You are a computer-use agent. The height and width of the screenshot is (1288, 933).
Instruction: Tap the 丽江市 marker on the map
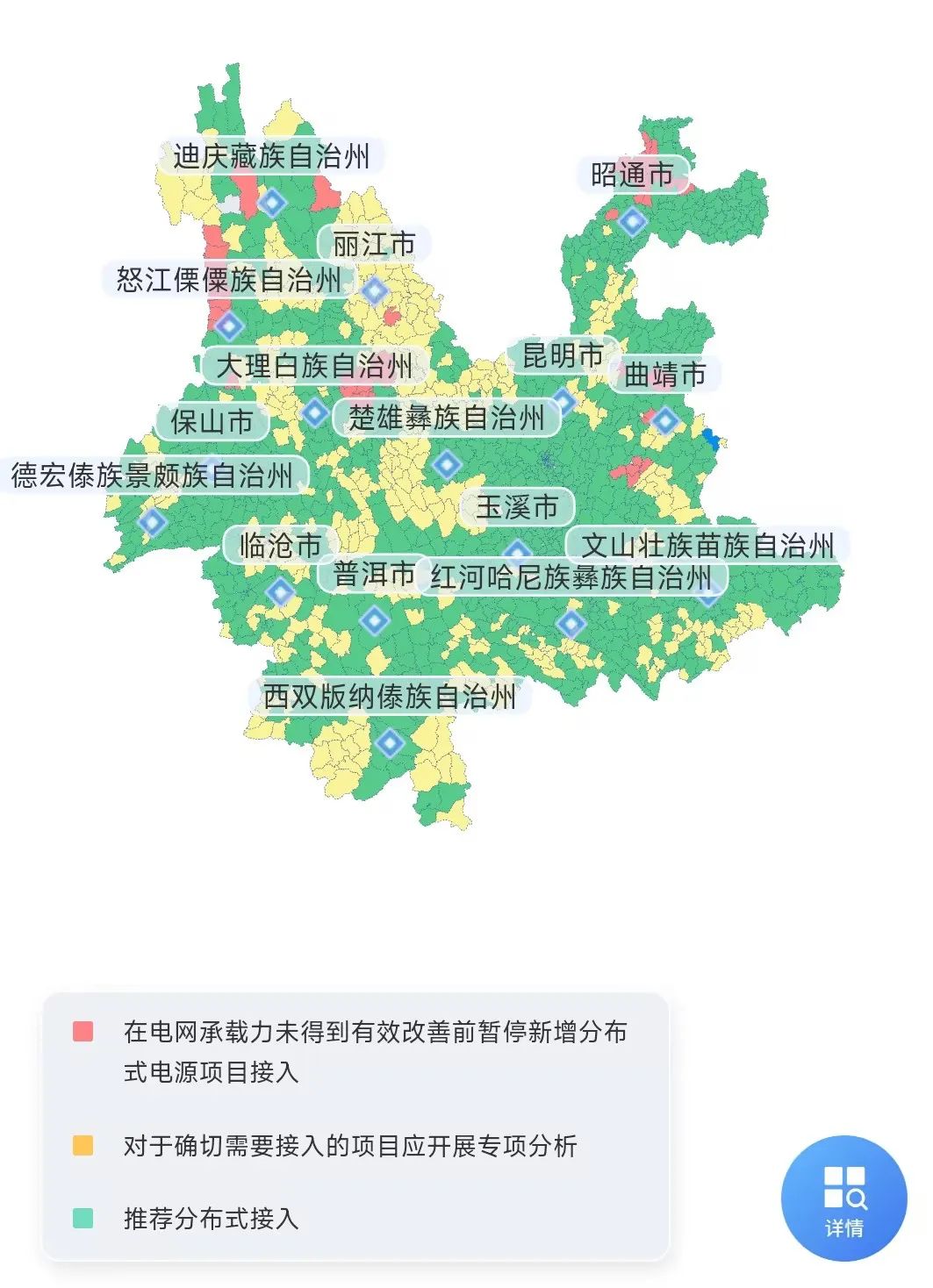click(x=375, y=290)
